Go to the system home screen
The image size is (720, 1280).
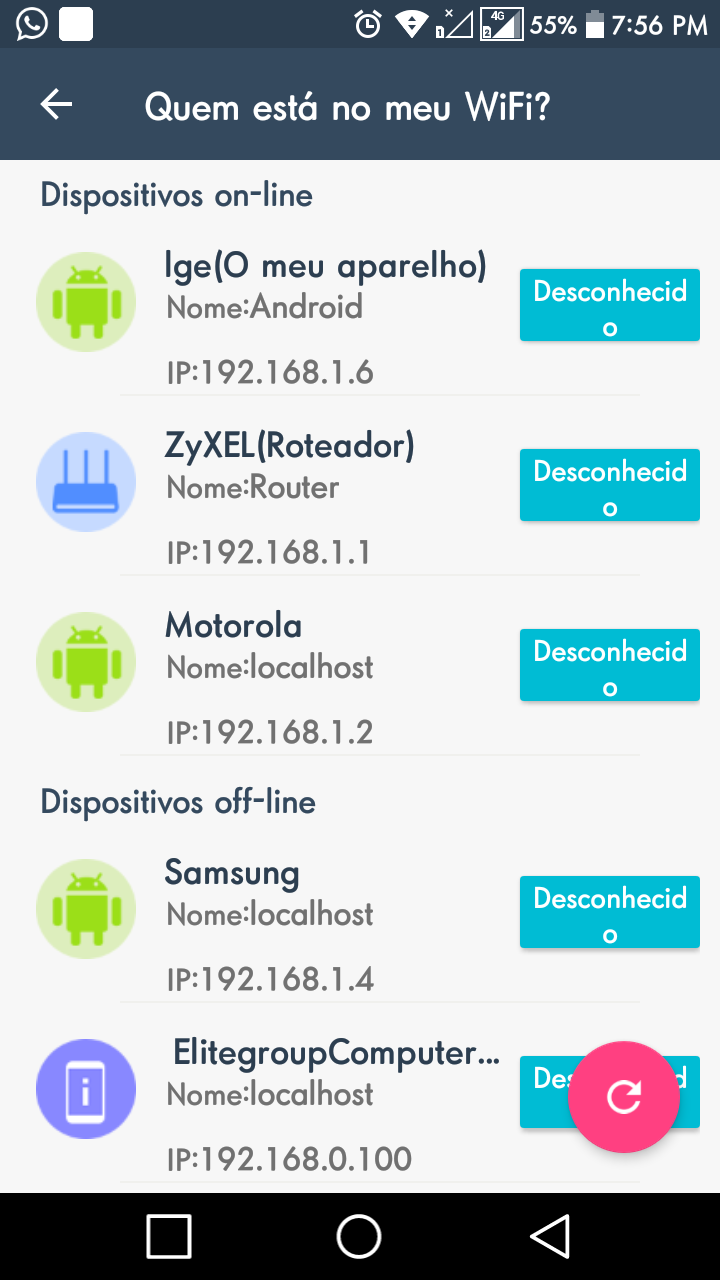click(359, 1236)
